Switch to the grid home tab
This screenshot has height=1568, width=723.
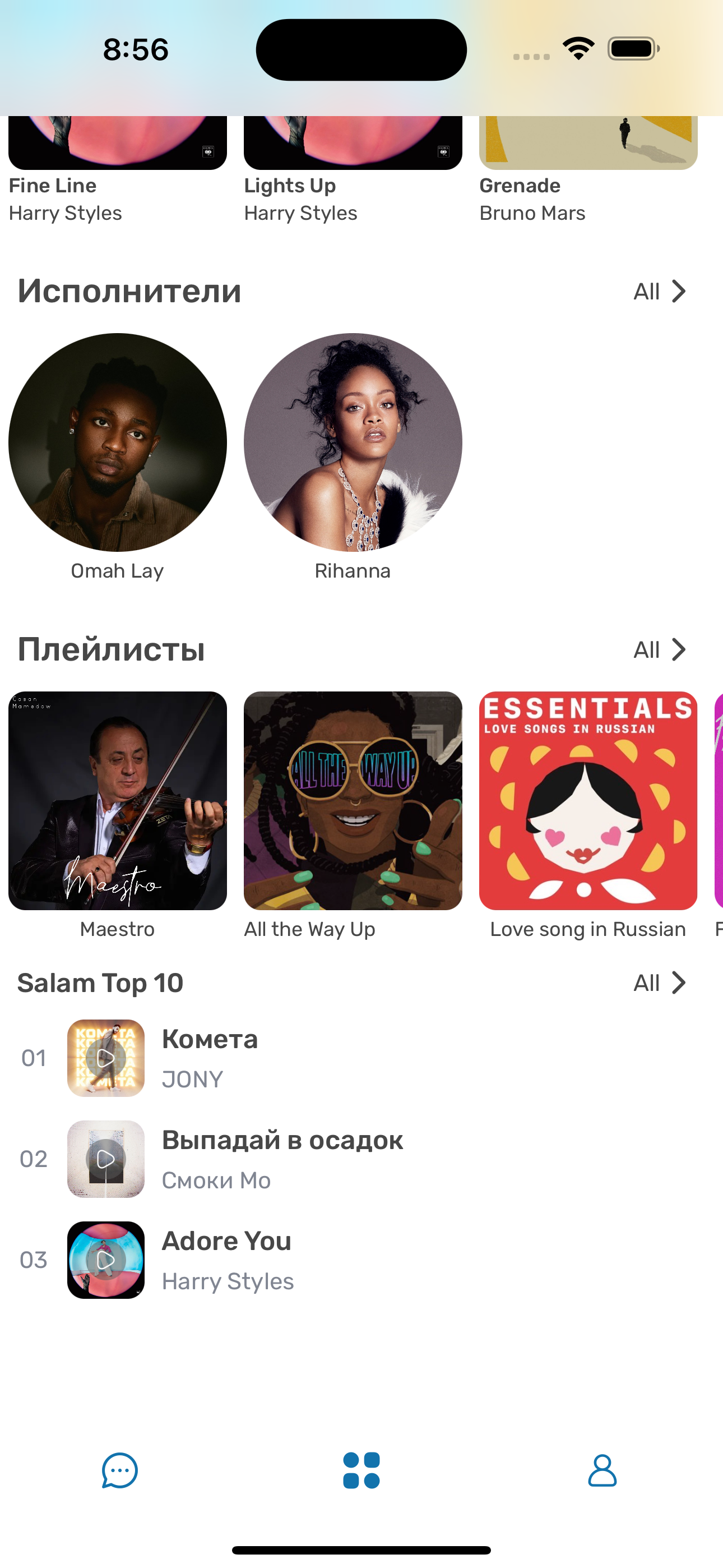tap(361, 1470)
